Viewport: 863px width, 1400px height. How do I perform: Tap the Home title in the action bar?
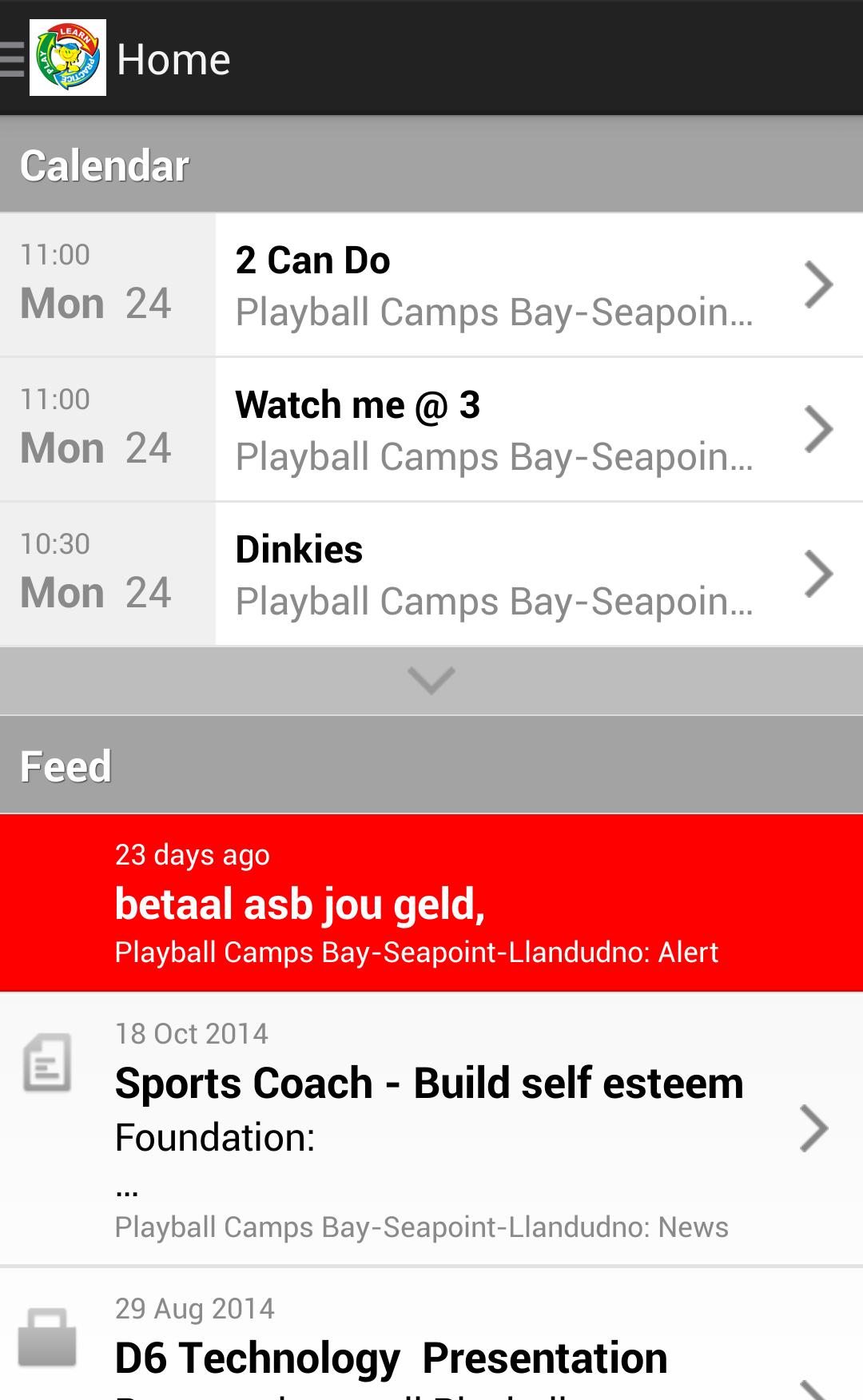pyautogui.click(x=173, y=58)
